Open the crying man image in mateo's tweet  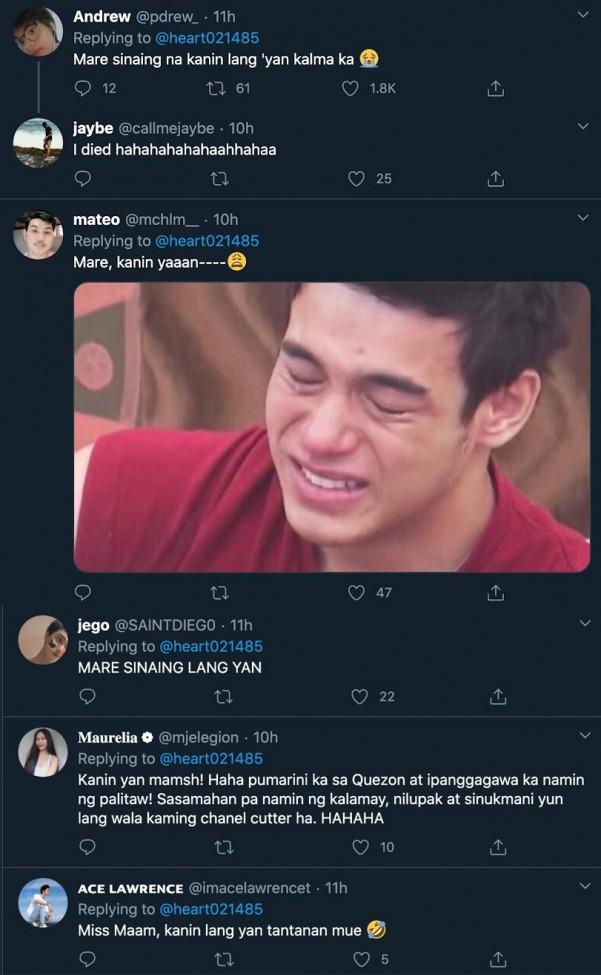pos(332,426)
